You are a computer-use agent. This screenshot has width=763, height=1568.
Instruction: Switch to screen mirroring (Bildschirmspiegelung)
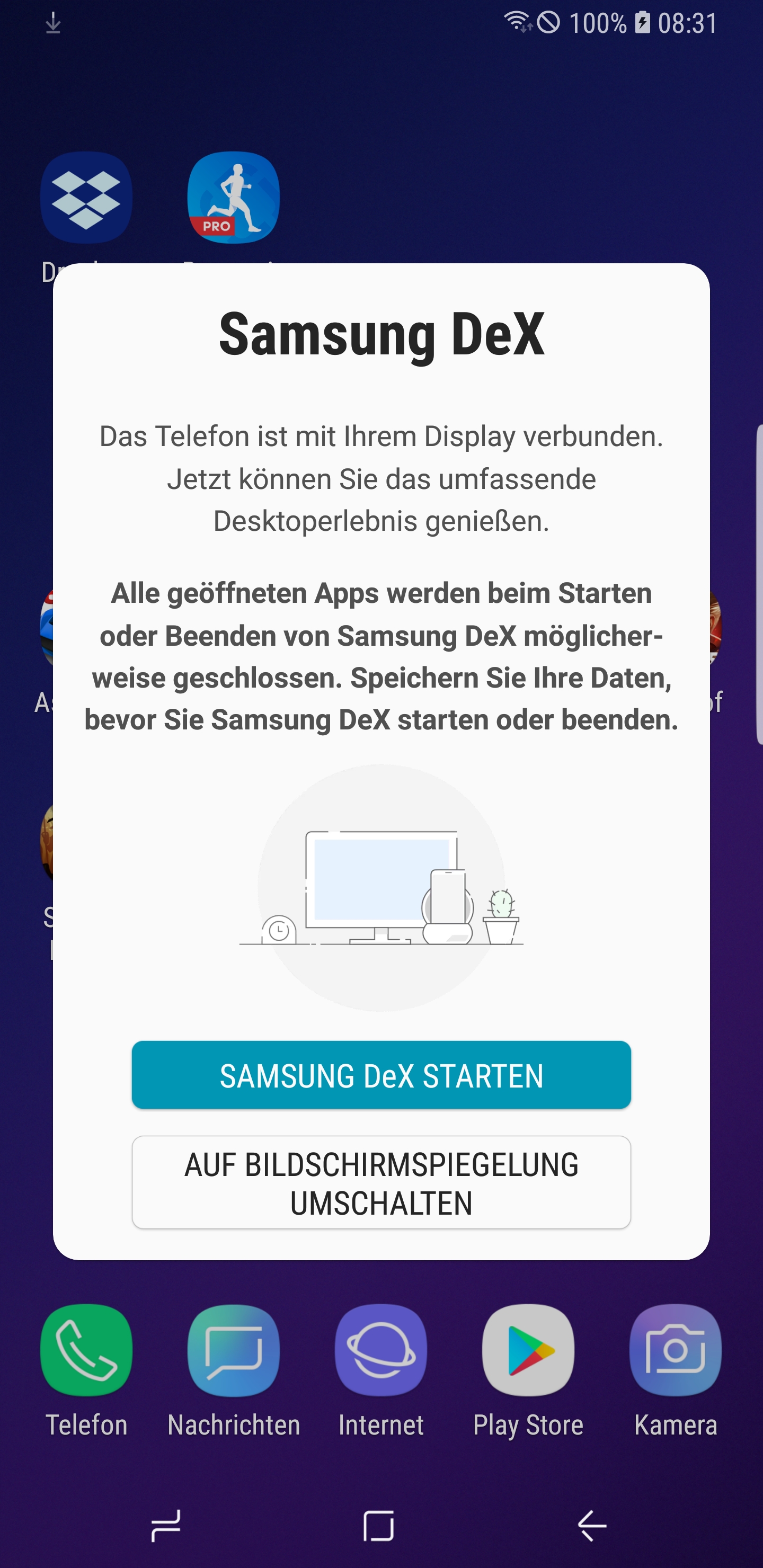(381, 1182)
